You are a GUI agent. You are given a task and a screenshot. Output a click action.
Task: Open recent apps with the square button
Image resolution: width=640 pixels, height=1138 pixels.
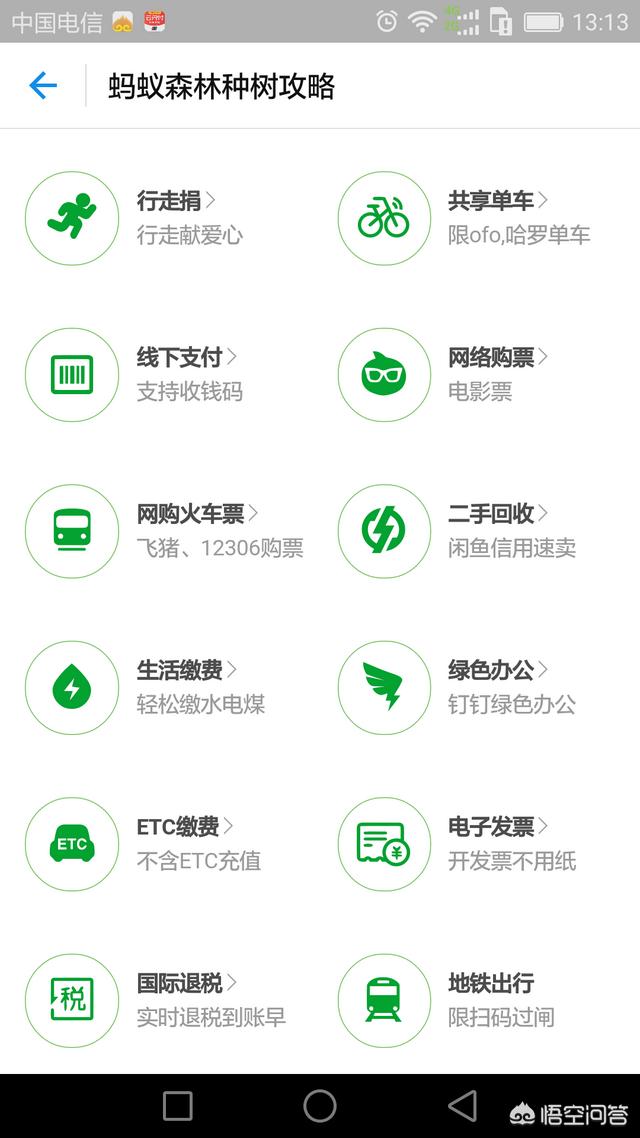(178, 1106)
